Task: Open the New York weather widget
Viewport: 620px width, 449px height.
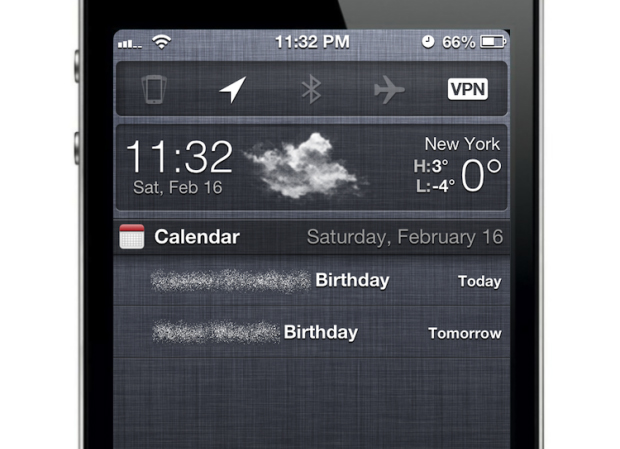Action: (x=311, y=166)
